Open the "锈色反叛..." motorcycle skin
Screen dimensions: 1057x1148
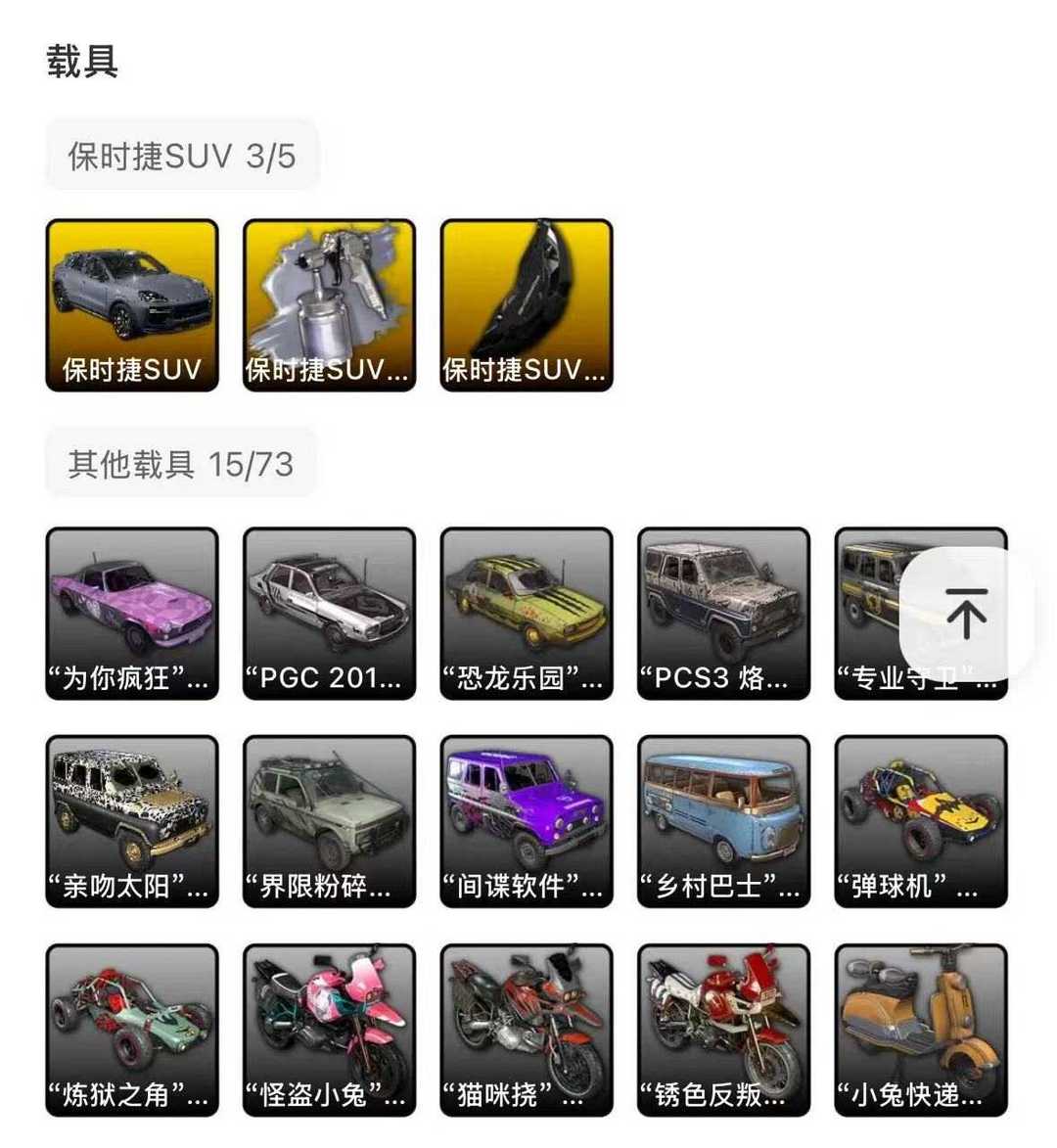pos(723,1030)
